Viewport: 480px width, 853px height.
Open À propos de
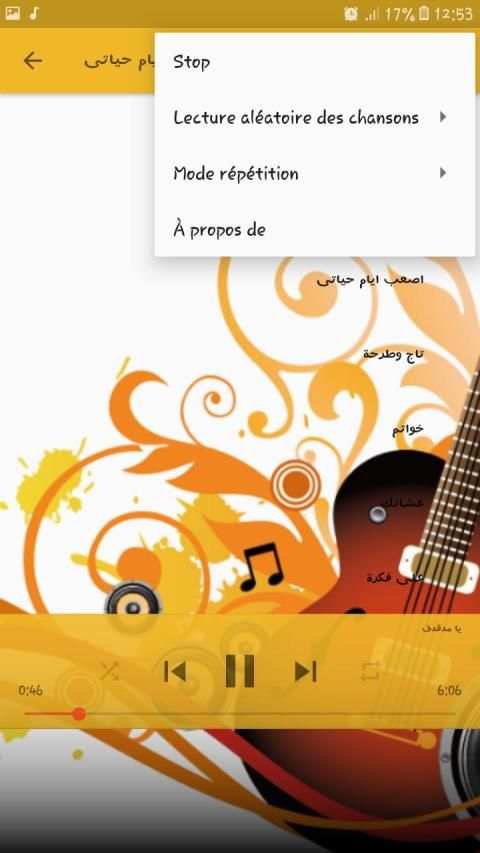(315, 230)
